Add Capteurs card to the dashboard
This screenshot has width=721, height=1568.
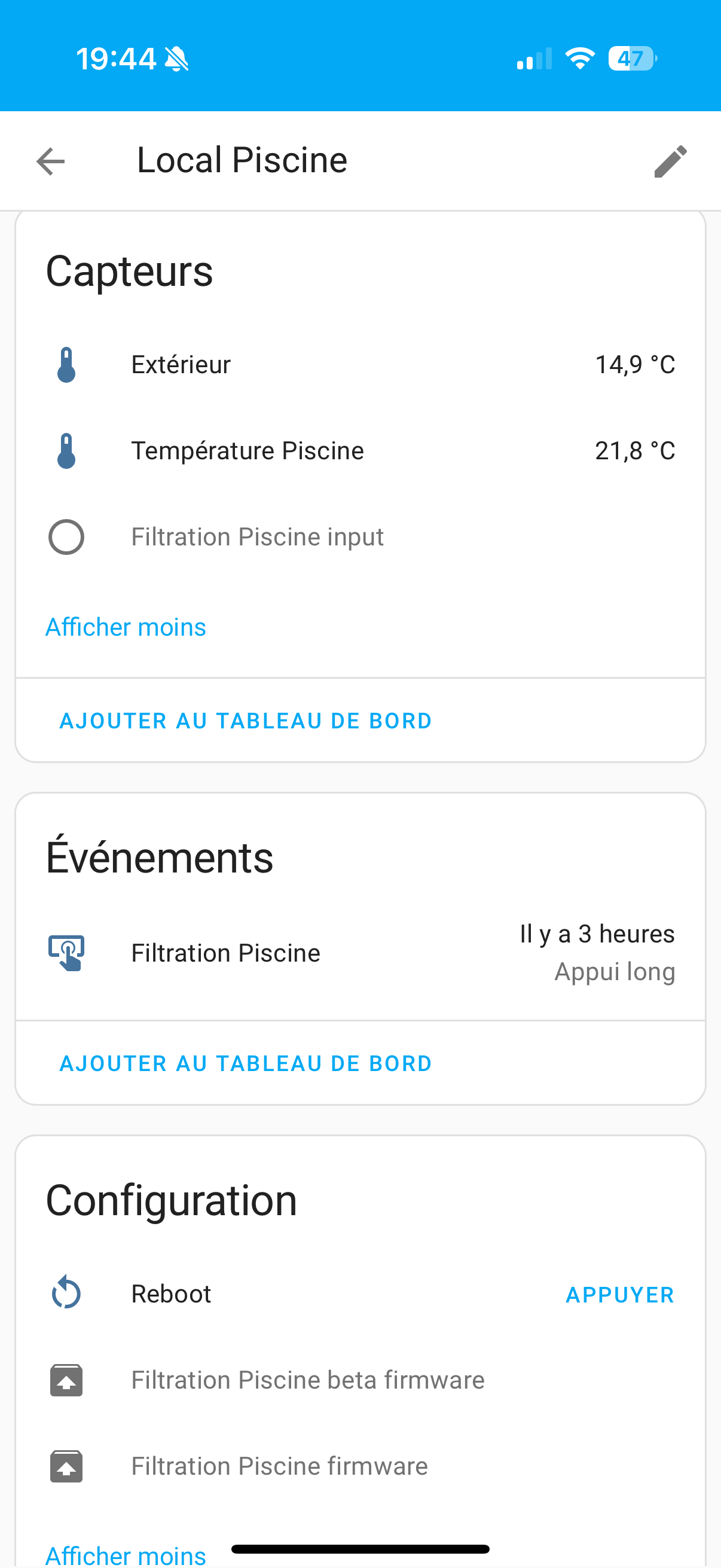[246, 721]
